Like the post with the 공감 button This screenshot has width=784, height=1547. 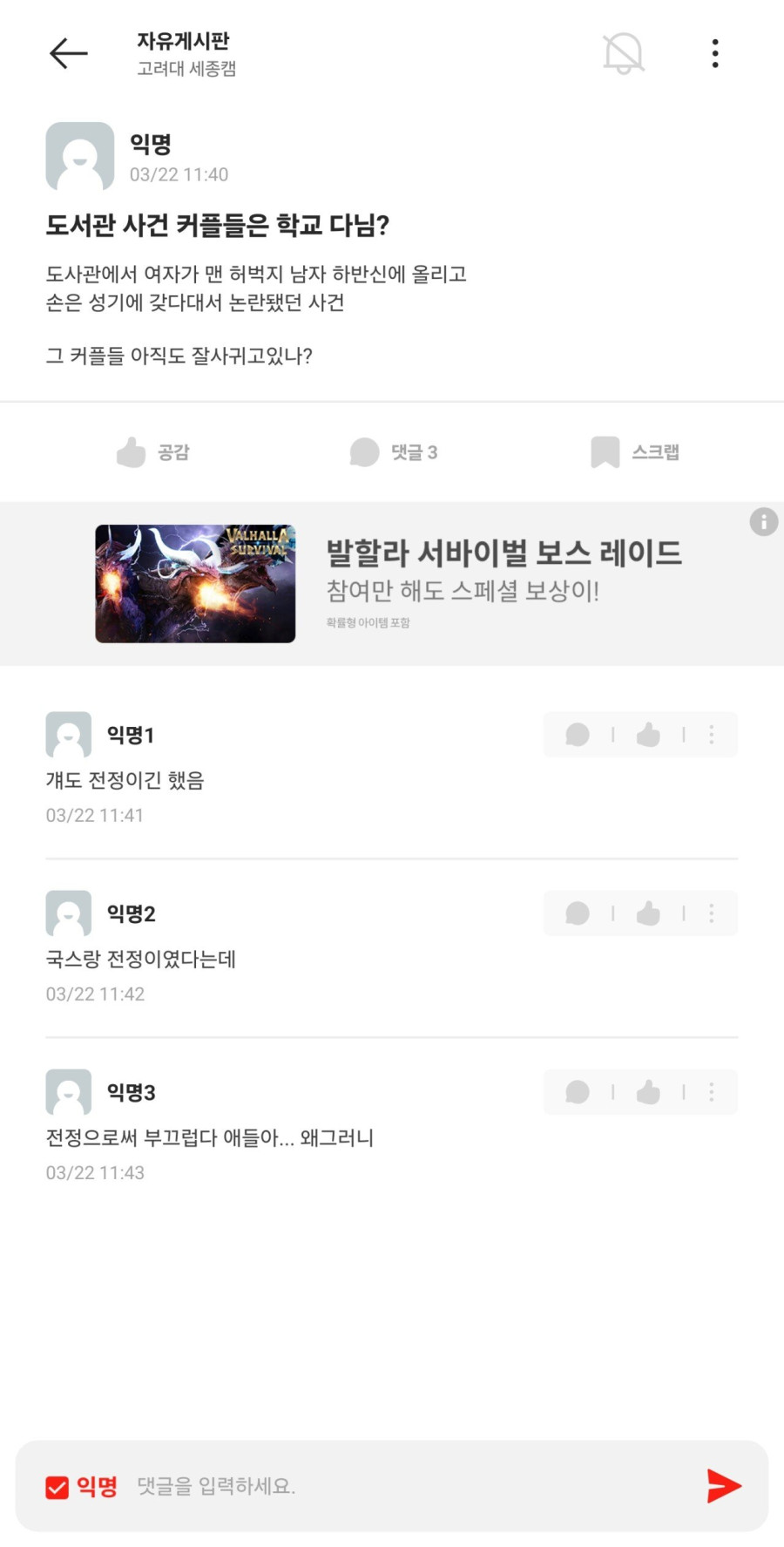[153, 452]
